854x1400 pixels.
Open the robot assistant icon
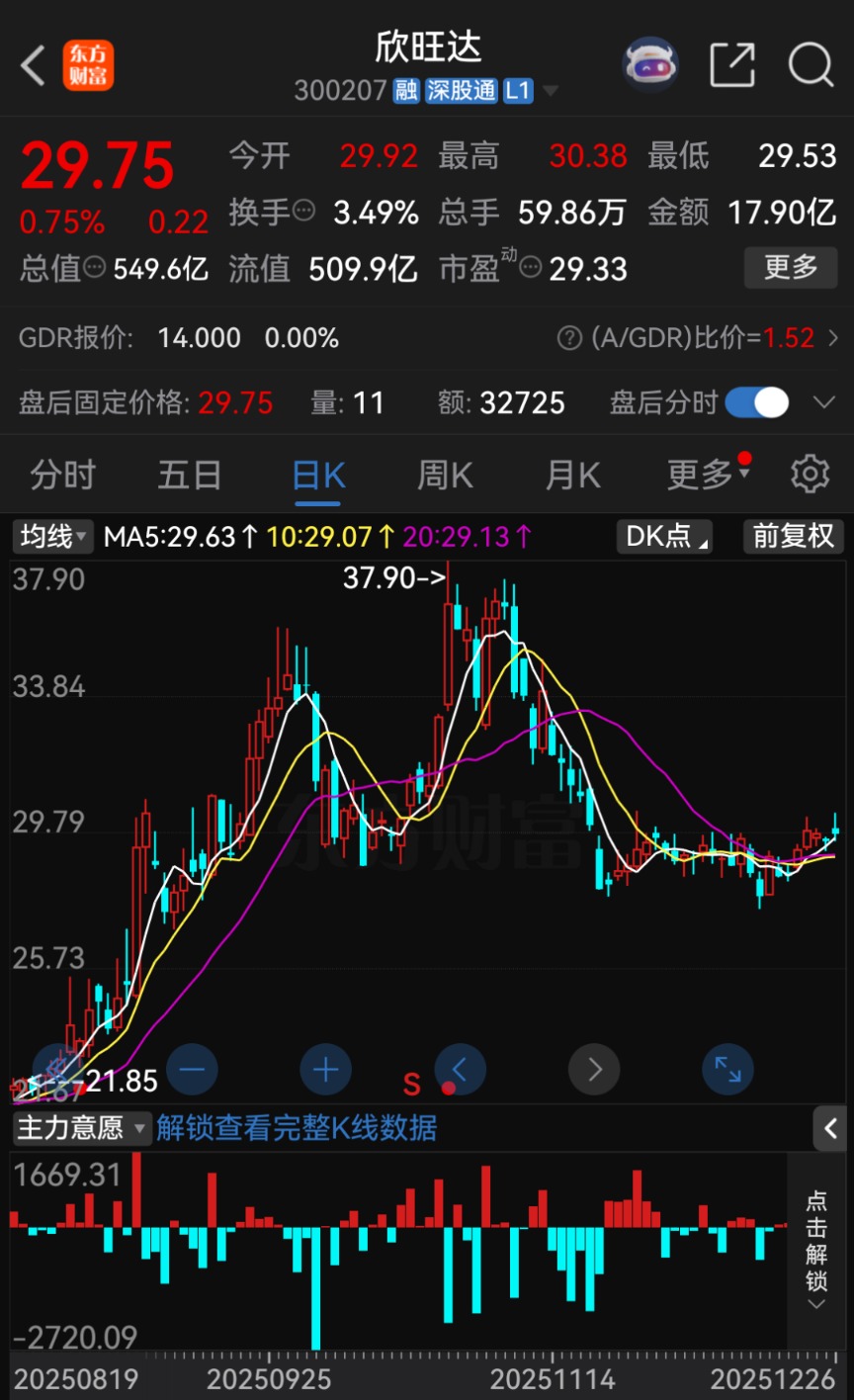tap(649, 65)
